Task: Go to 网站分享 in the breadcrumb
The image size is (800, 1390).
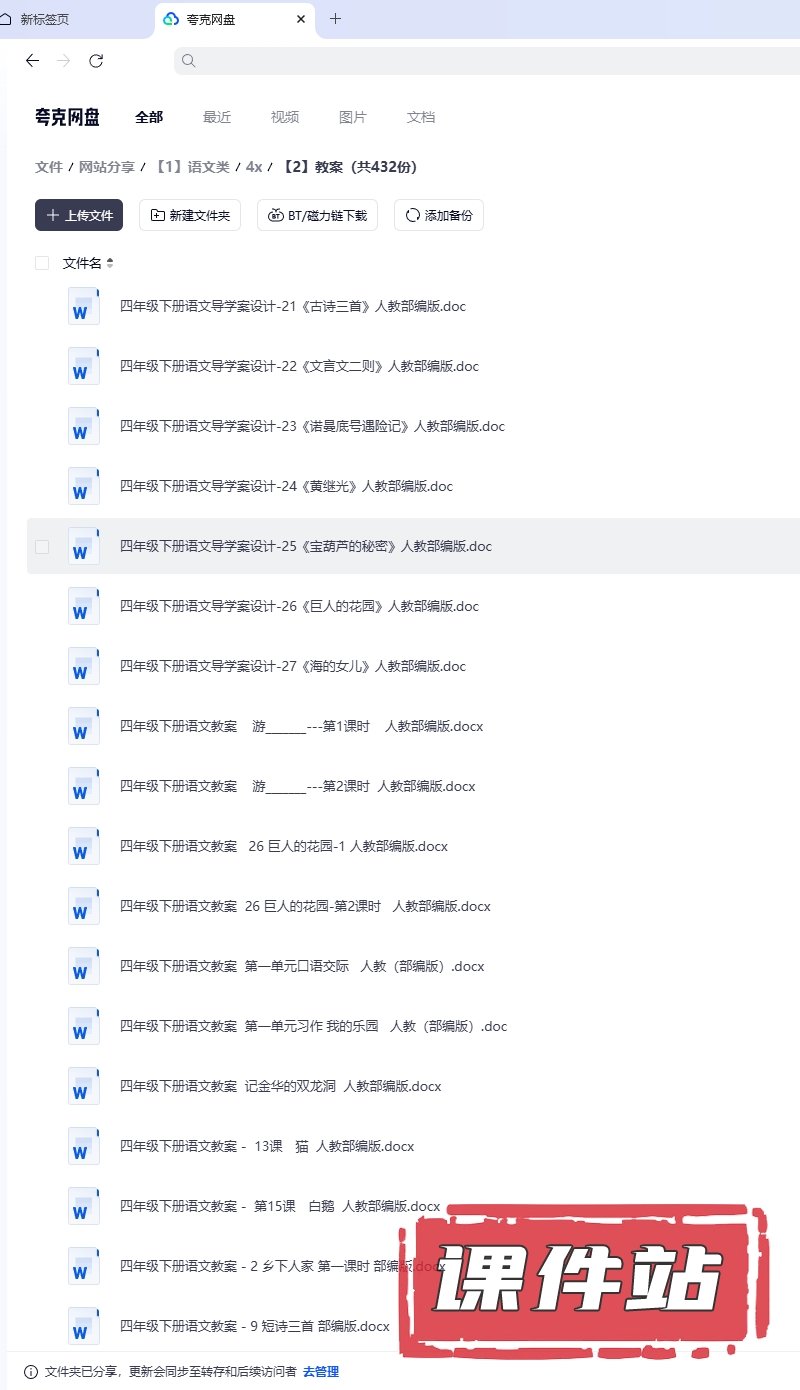Action: pos(107,167)
